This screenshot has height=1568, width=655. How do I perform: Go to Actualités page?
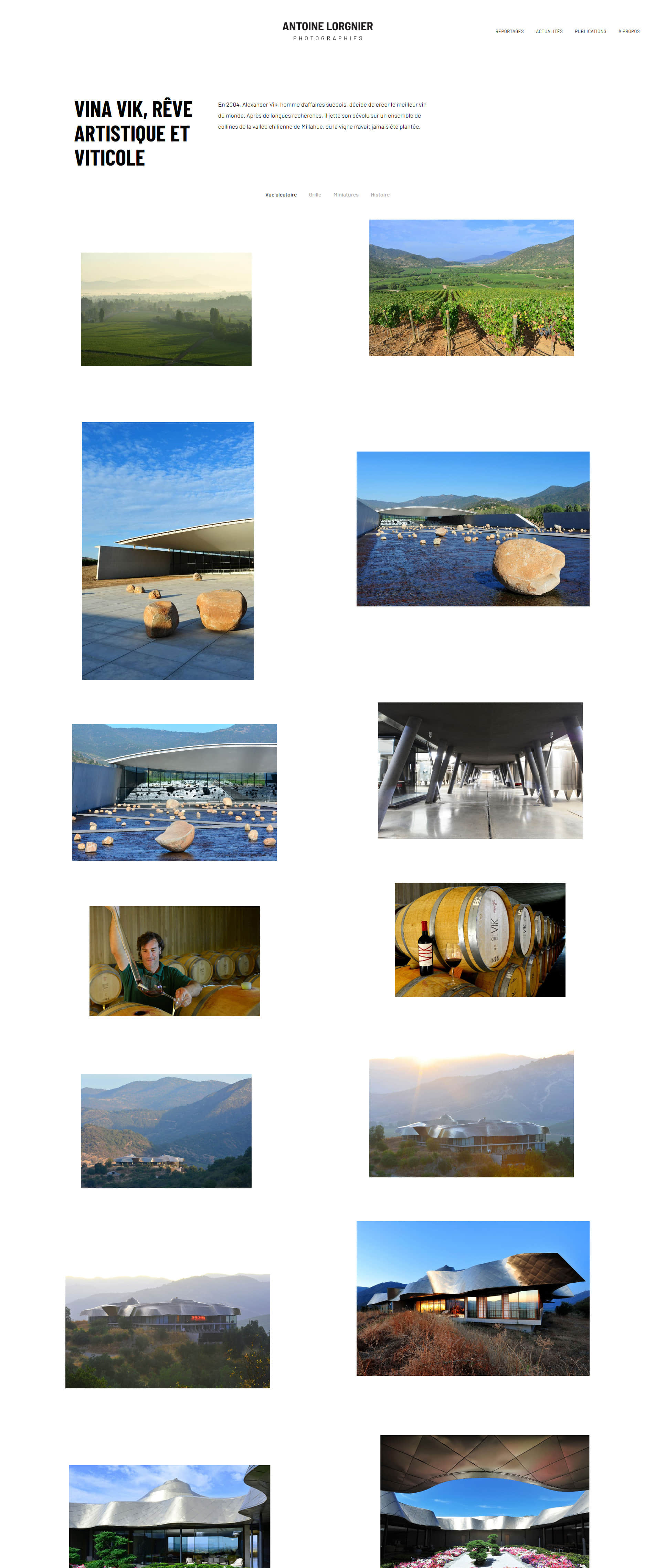[x=548, y=31]
